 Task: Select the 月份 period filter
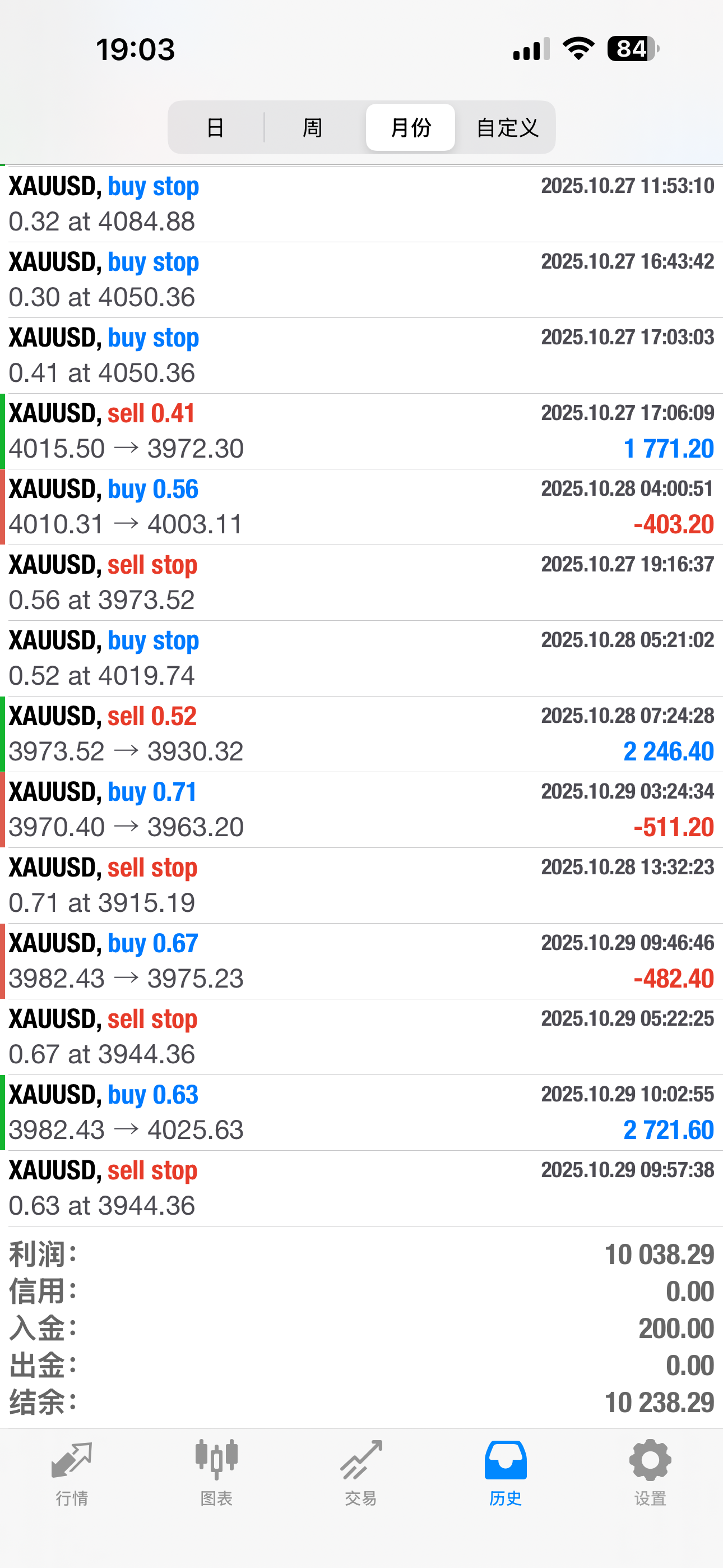coord(410,127)
